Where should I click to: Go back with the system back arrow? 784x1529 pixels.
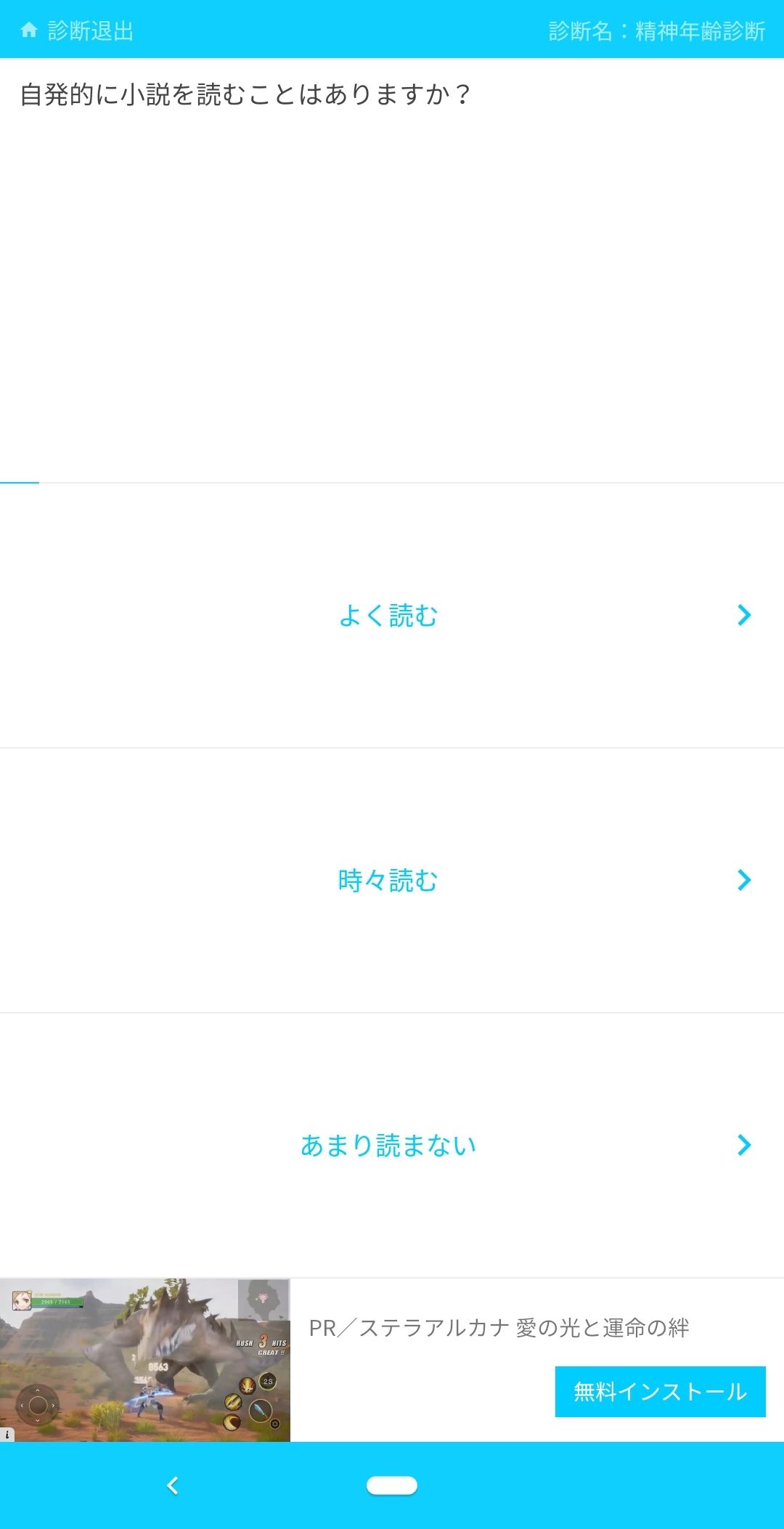(173, 1485)
